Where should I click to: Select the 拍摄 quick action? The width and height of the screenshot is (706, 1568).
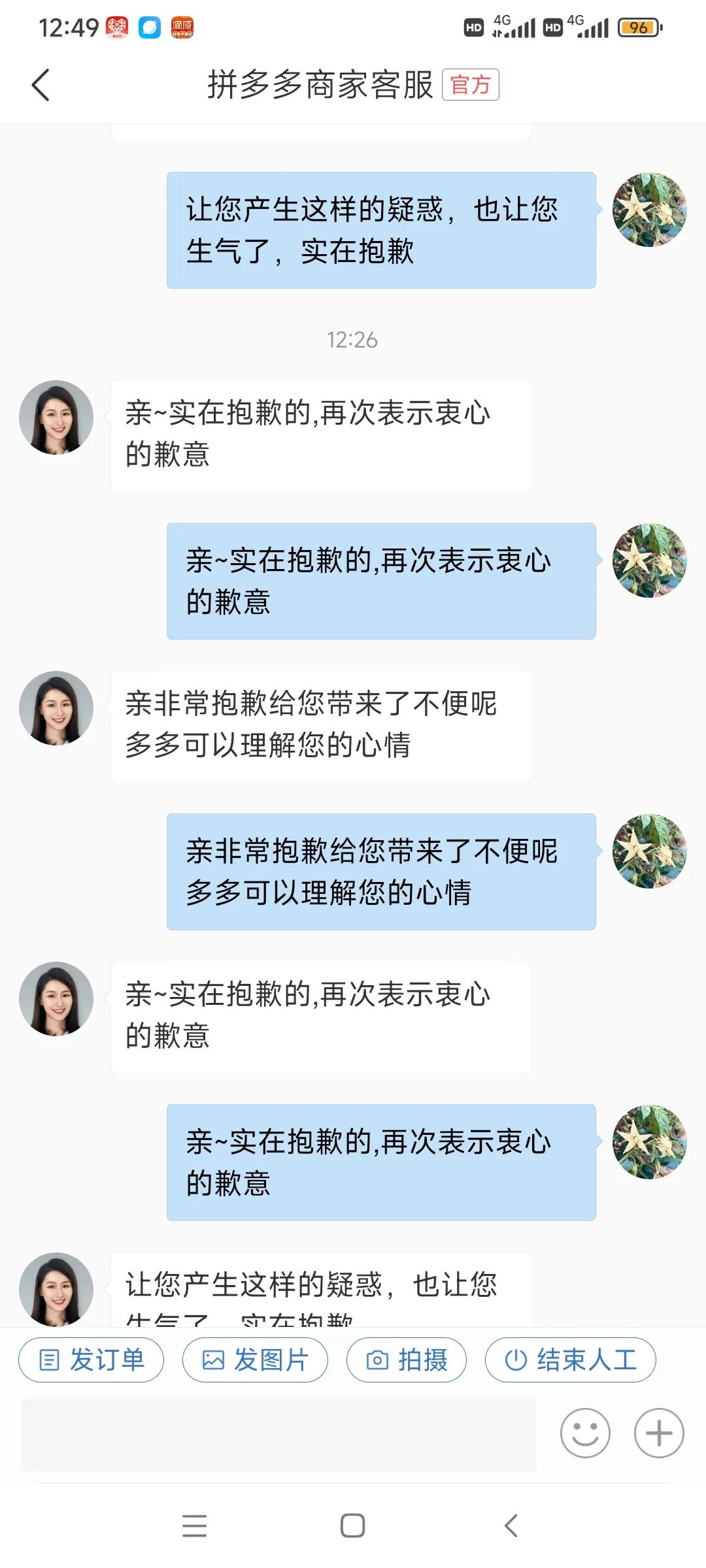(407, 1360)
